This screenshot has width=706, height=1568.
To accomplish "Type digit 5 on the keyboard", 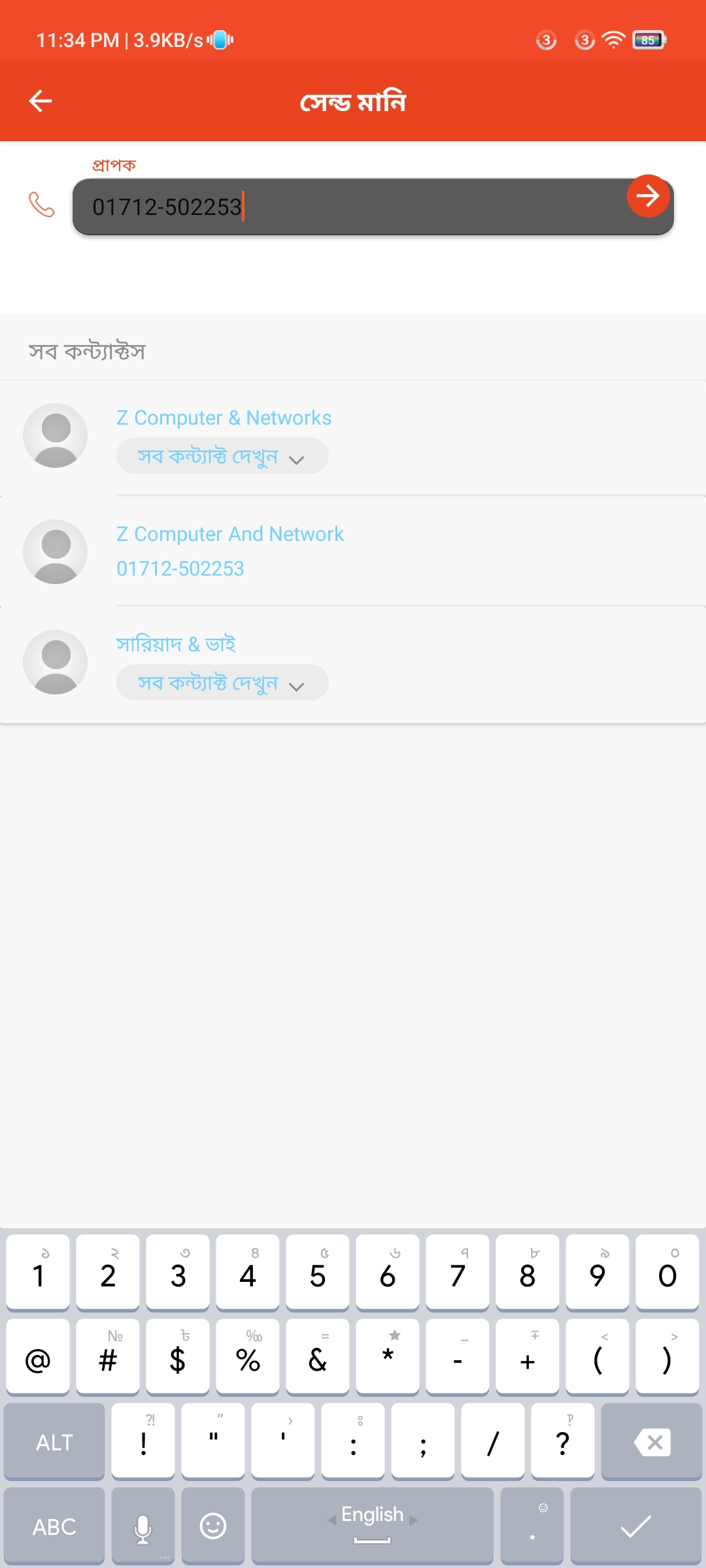I will (318, 1274).
